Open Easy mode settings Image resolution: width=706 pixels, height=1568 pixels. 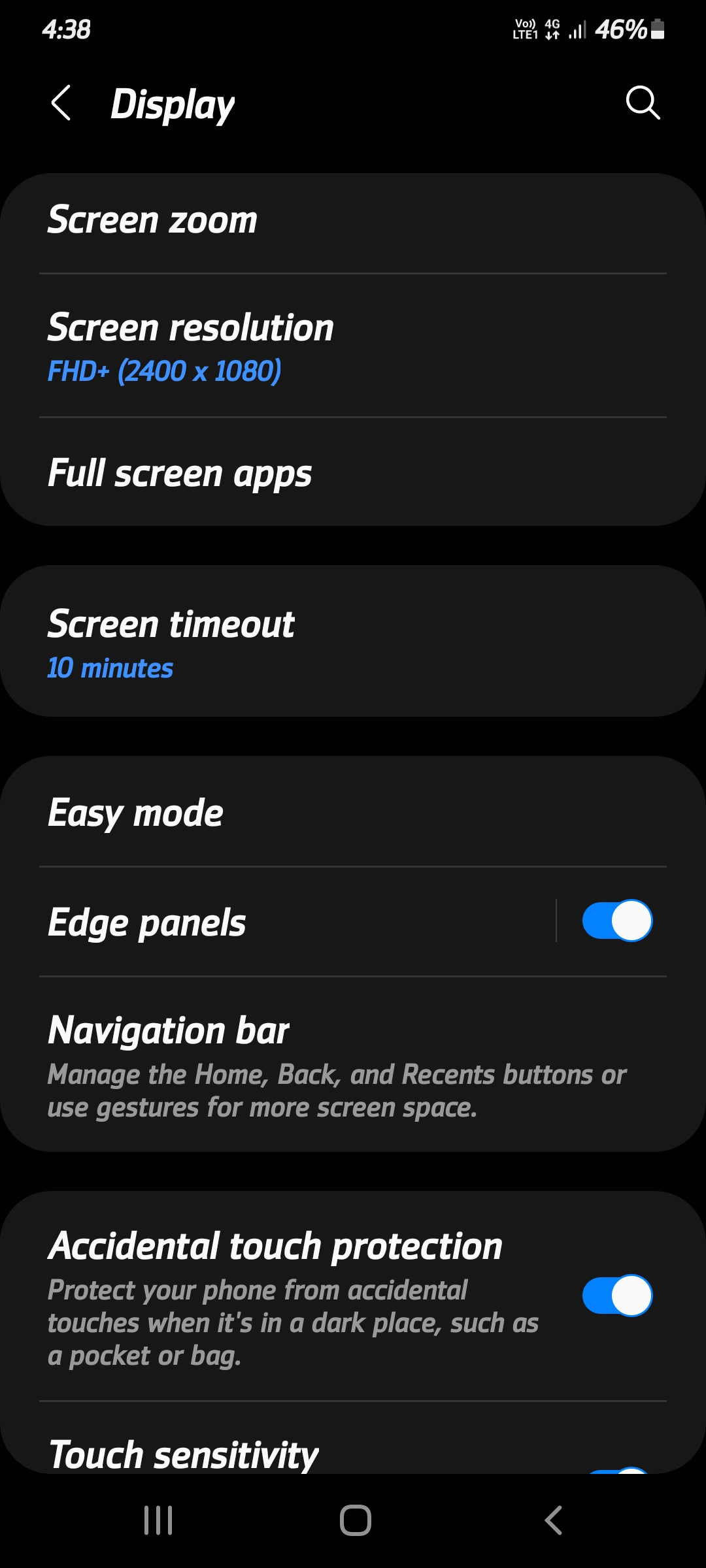[x=353, y=813]
